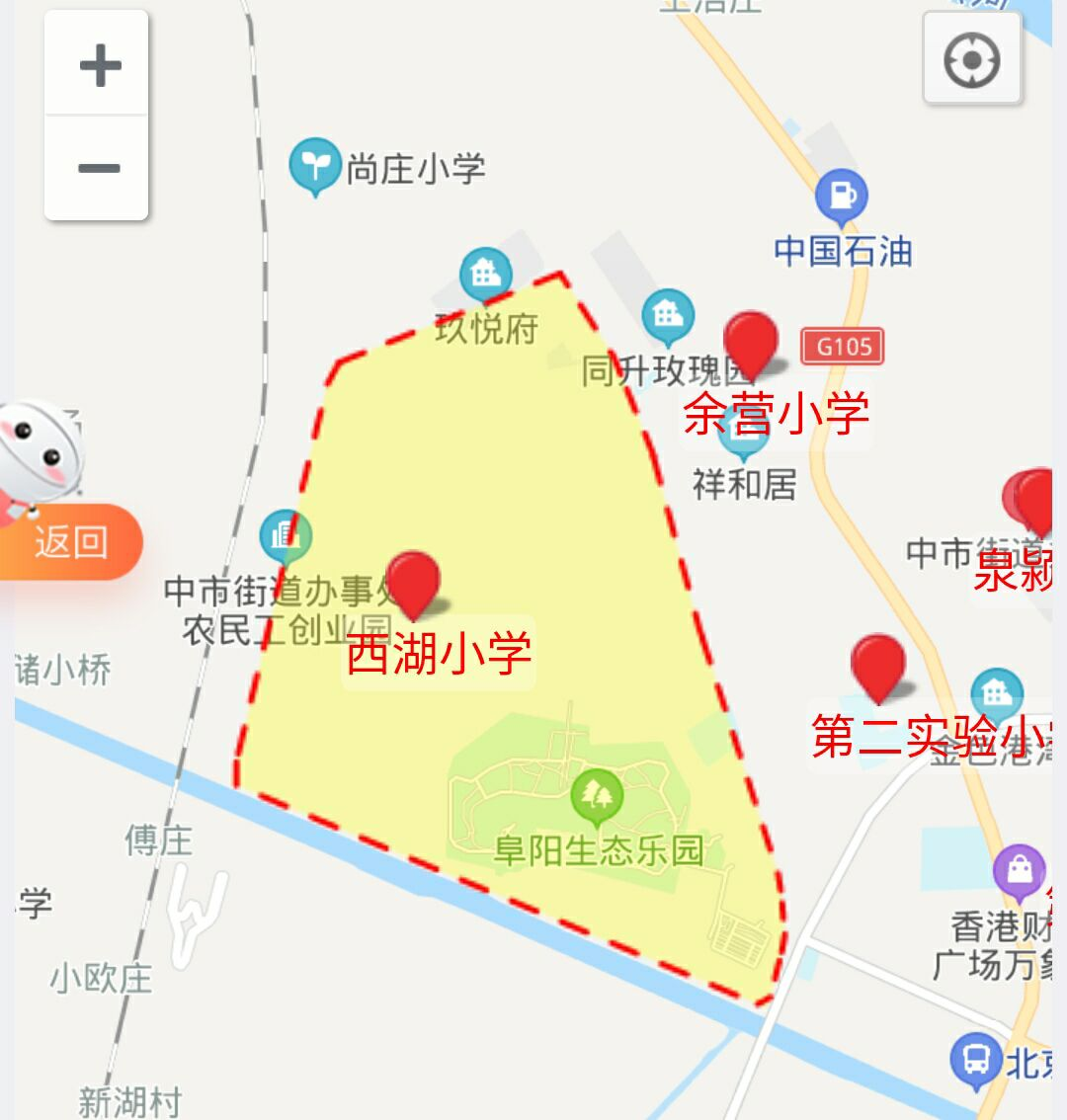Tap the 中国石油 gas station marker
This screenshot has width=1067, height=1120.
pos(841,195)
